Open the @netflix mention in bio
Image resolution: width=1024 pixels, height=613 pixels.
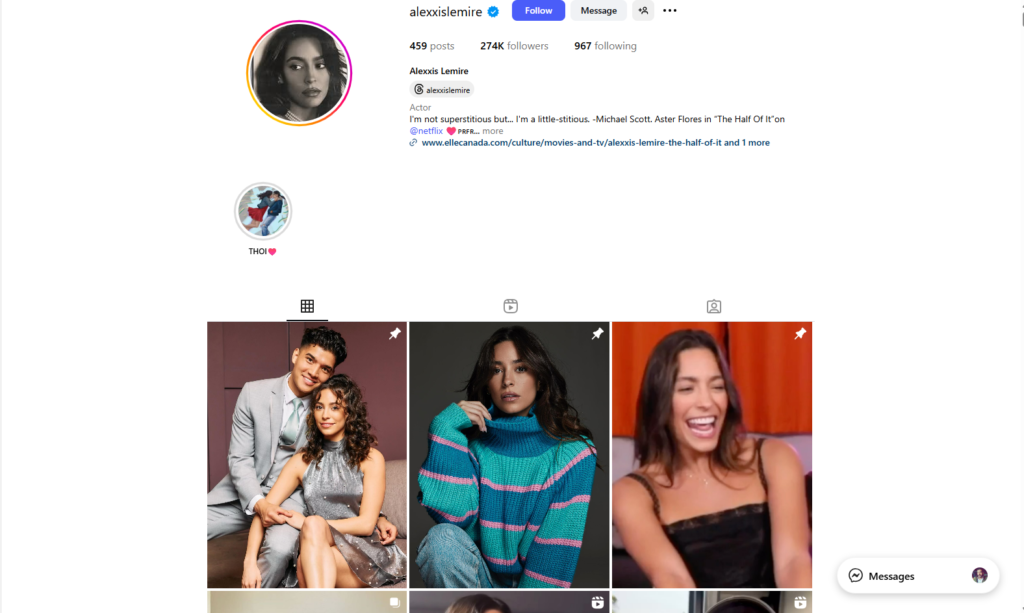coord(426,131)
